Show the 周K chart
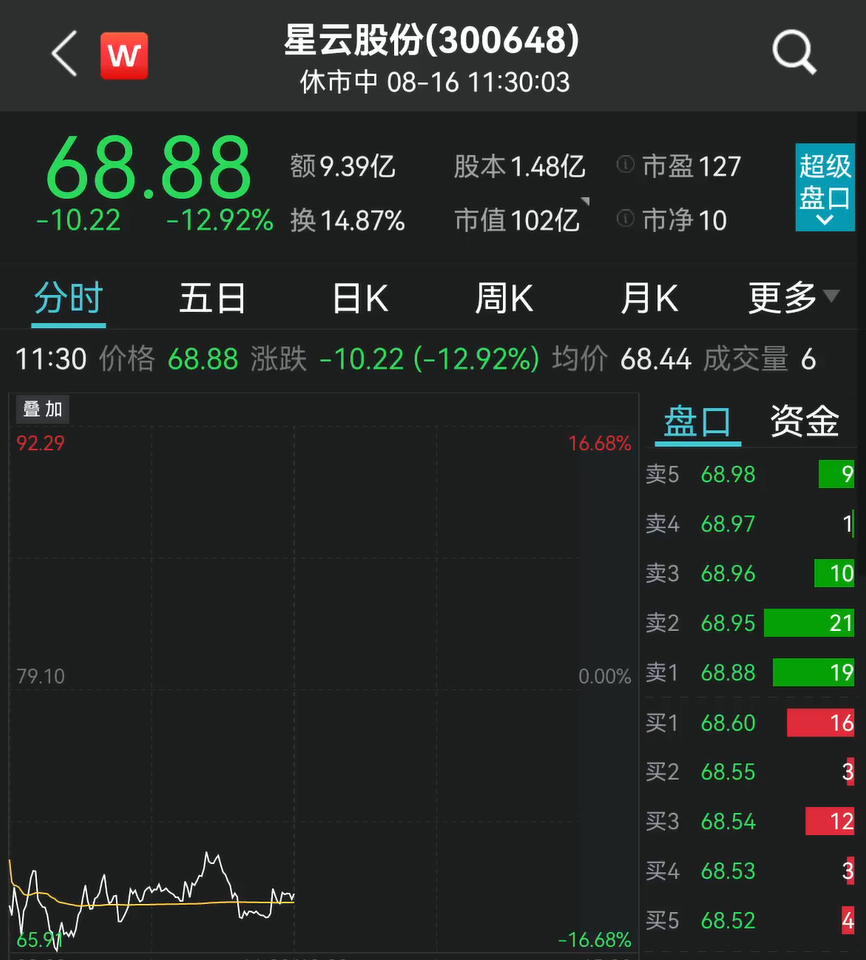The height and width of the screenshot is (960, 866). [504, 298]
